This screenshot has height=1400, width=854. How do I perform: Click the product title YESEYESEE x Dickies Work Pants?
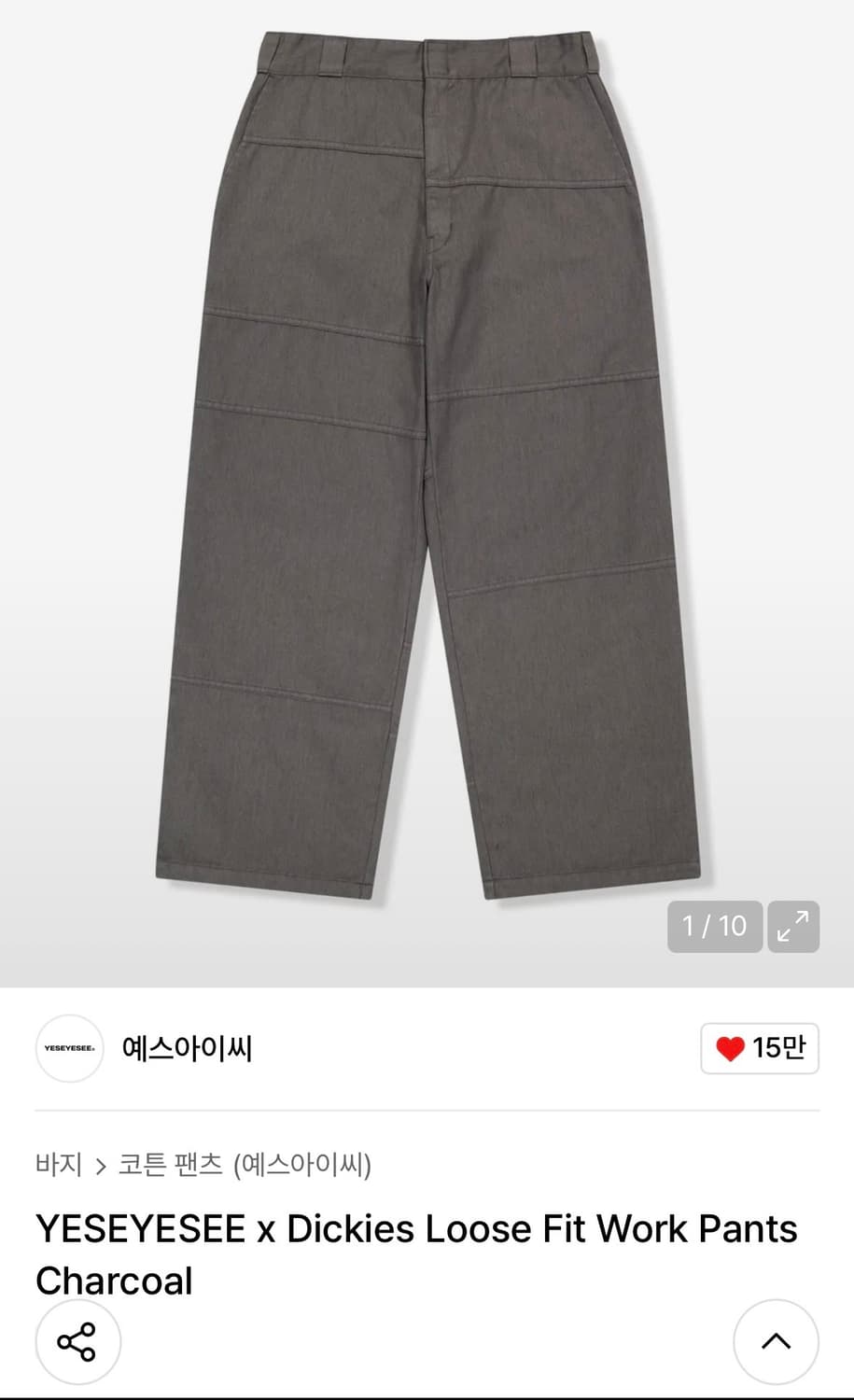click(415, 1253)
